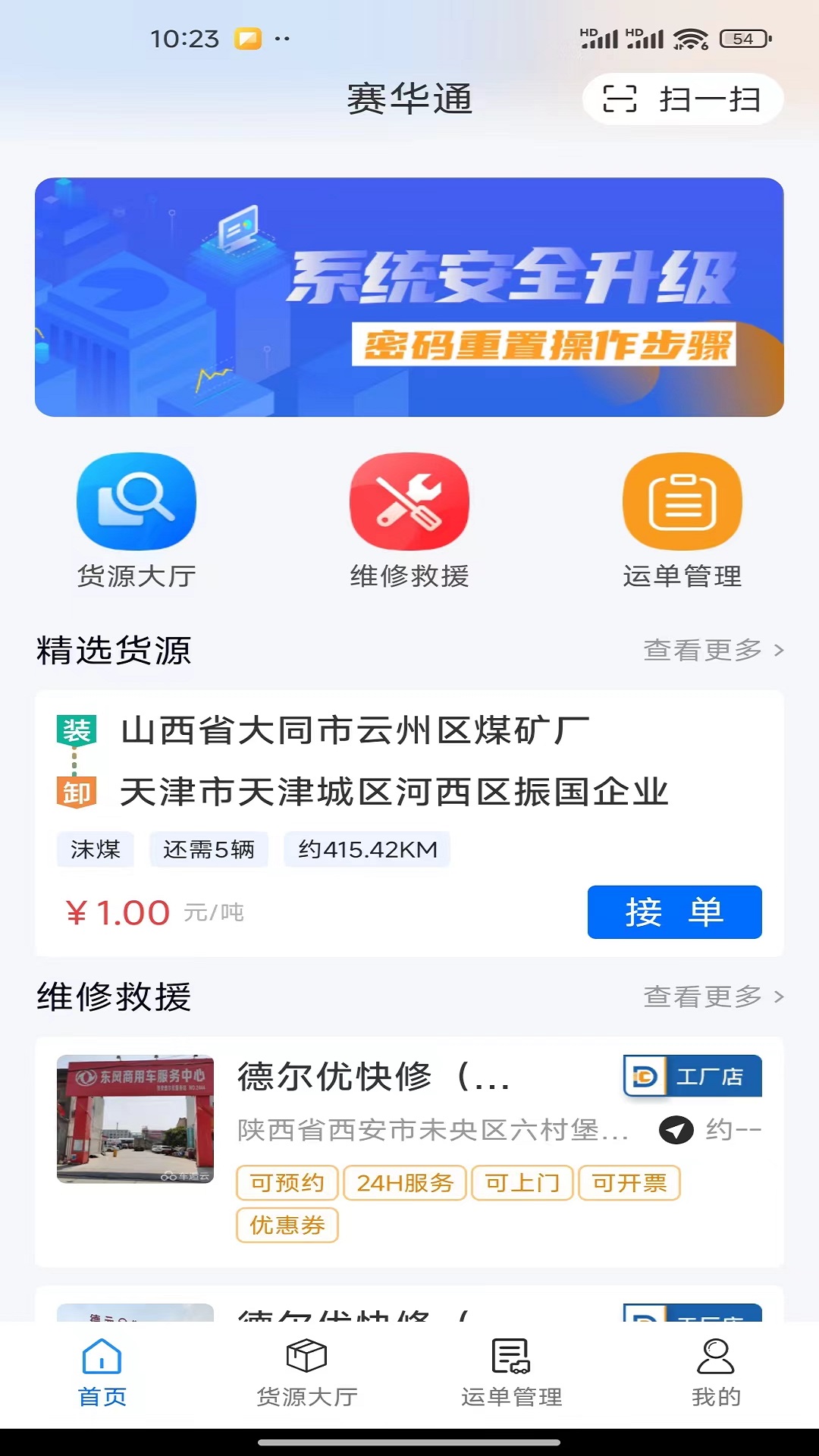The image size is (819, 1456).
Task: Go to the 我的 tab
Action: [x=716, y=1373]
